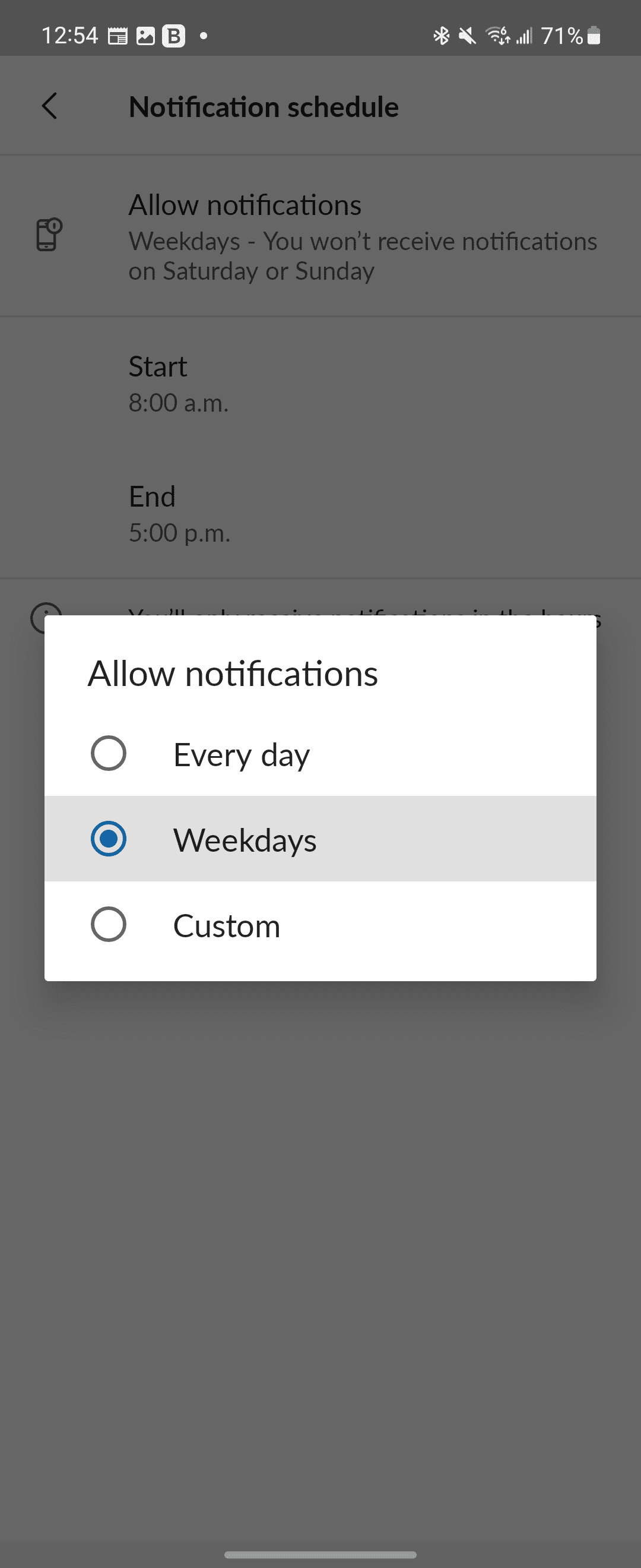Select the Every day option
This screenshot has width=641, height=1568.
[108, 754]
